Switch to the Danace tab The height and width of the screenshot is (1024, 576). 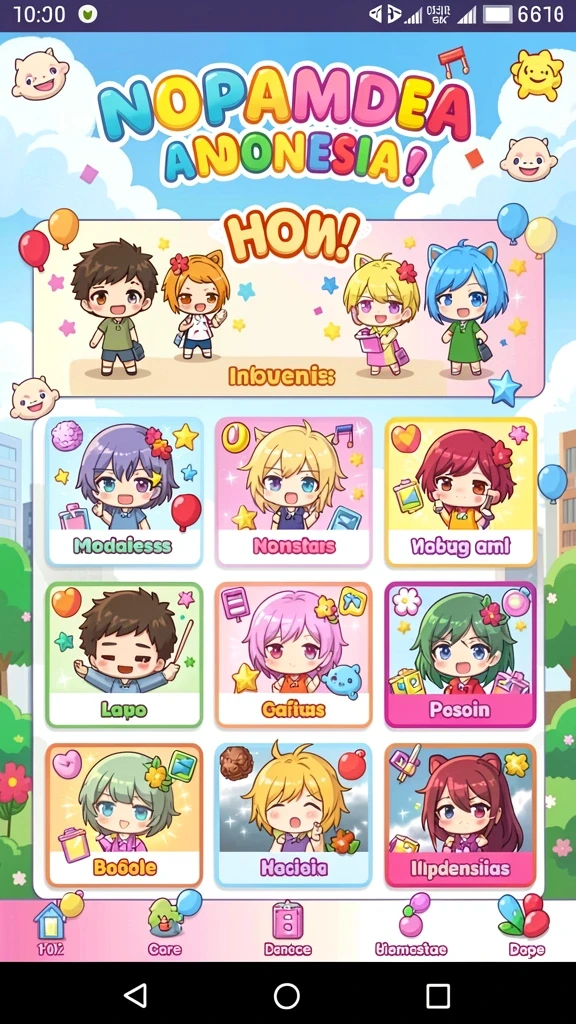pos(287,929)
